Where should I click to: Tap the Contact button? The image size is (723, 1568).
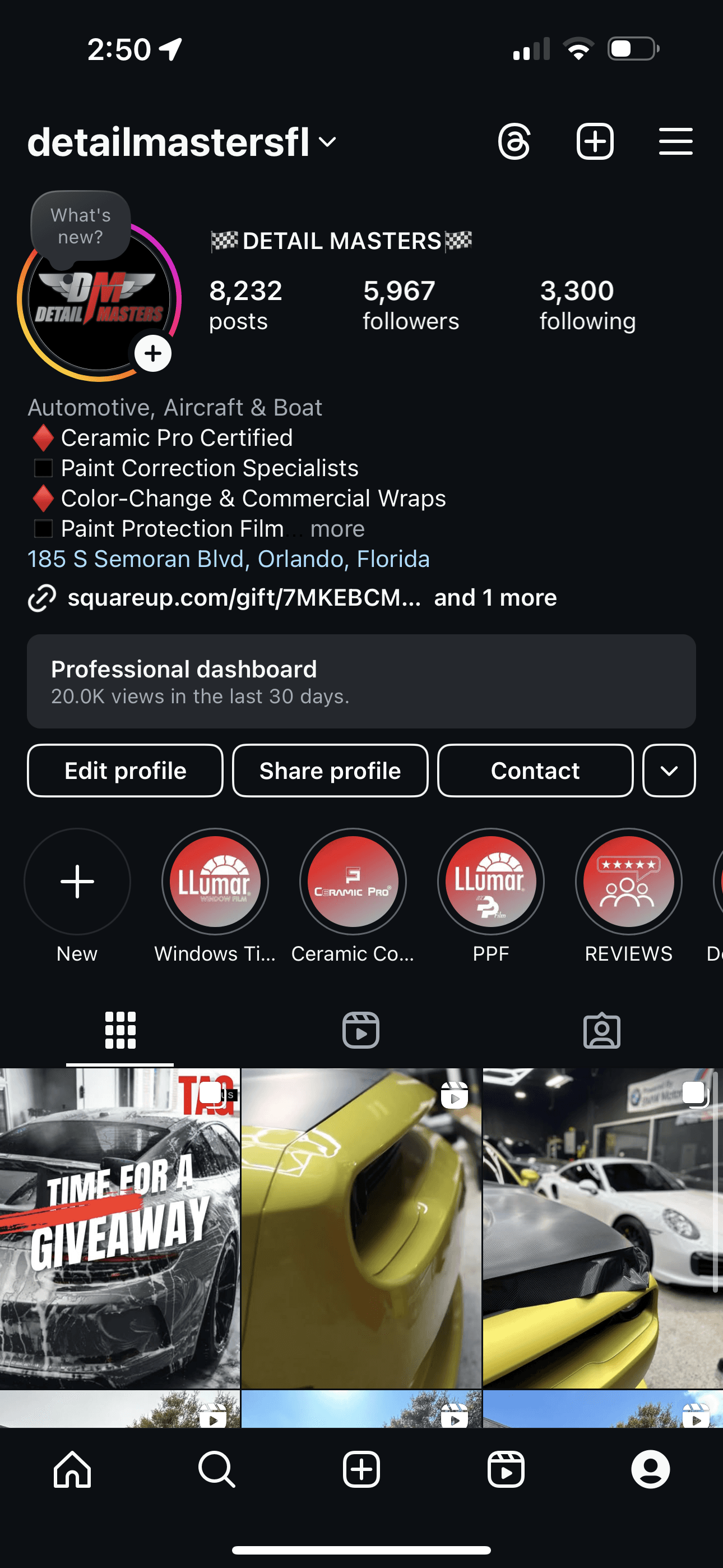535,771
